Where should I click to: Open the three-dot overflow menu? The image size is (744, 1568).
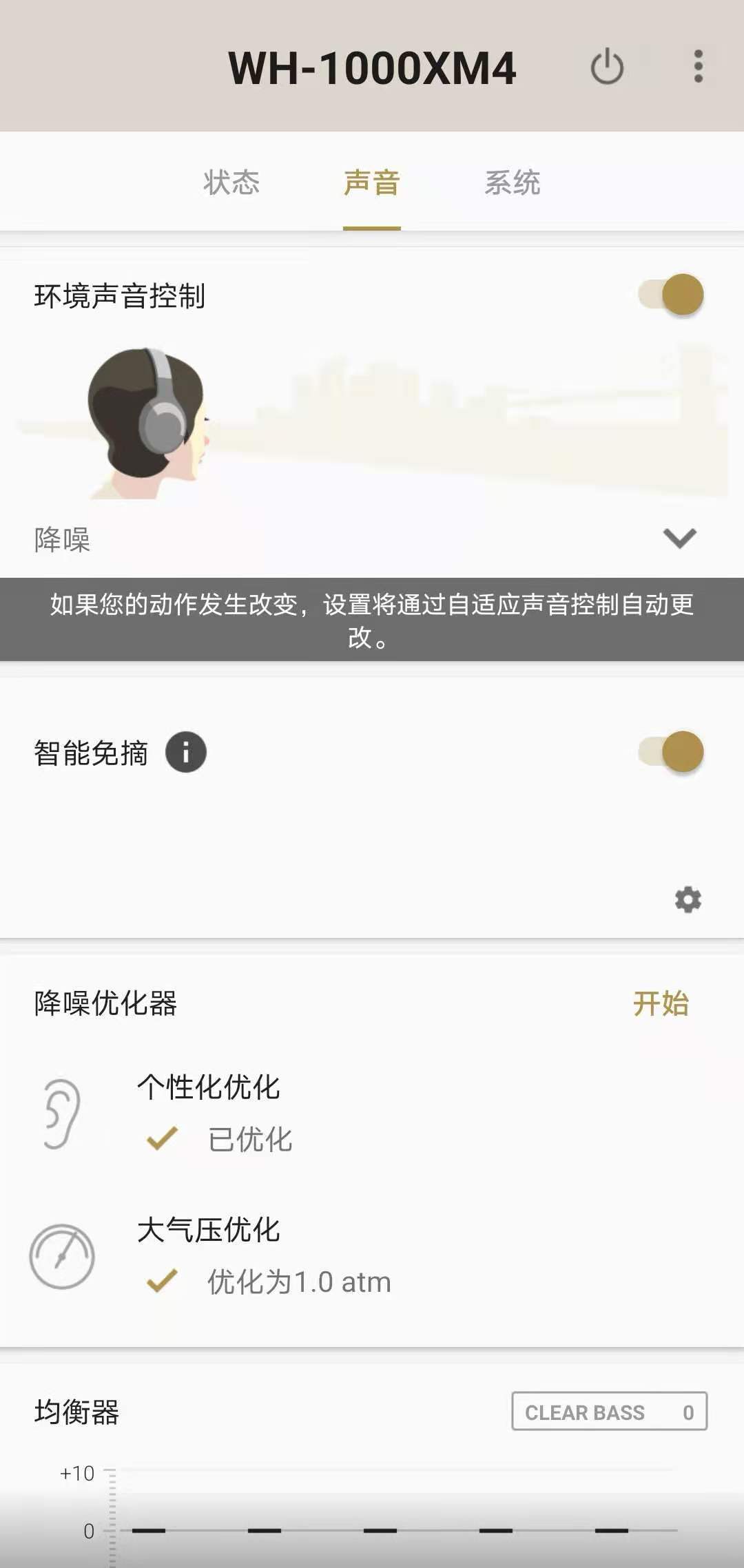click(x=699, y=67)
